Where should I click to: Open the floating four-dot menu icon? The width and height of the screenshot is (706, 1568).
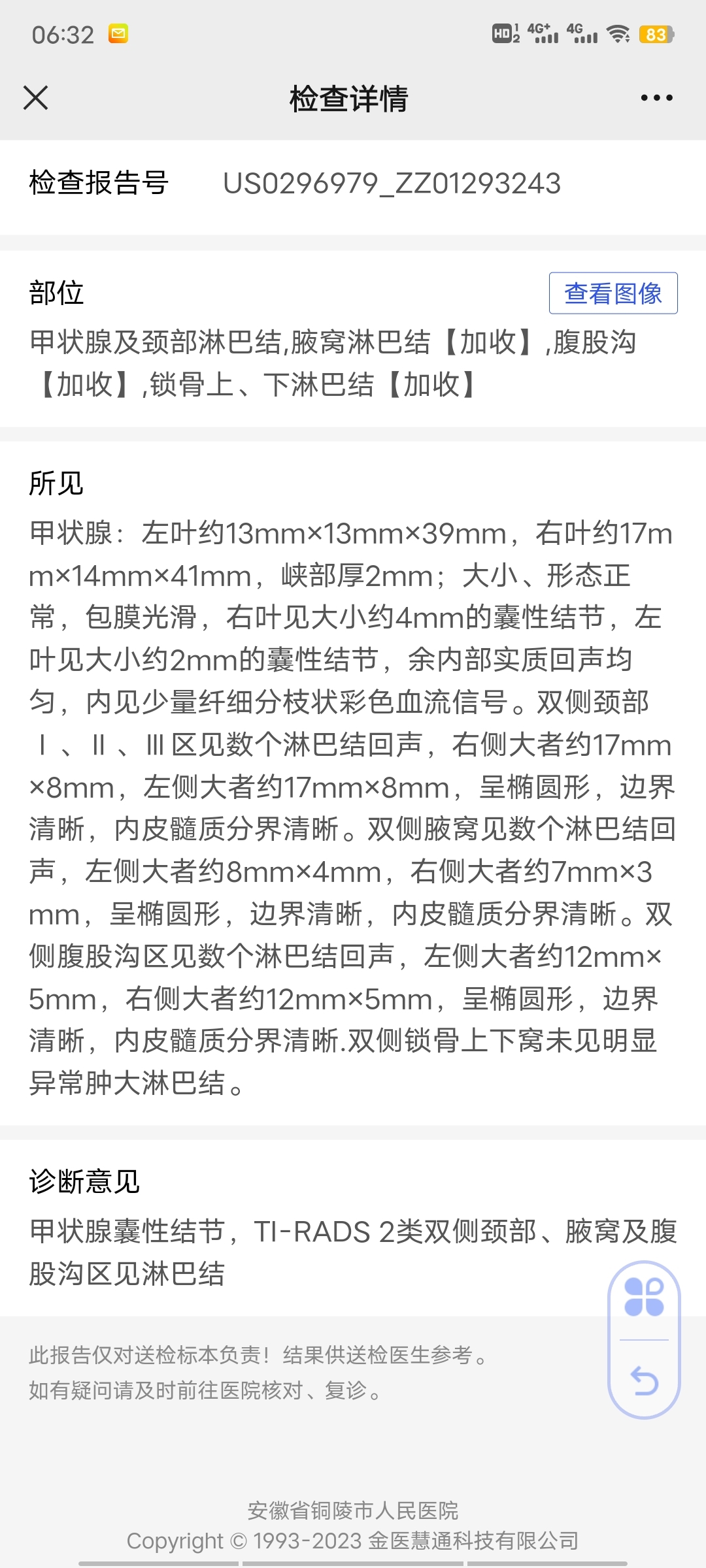[644, 1297]
